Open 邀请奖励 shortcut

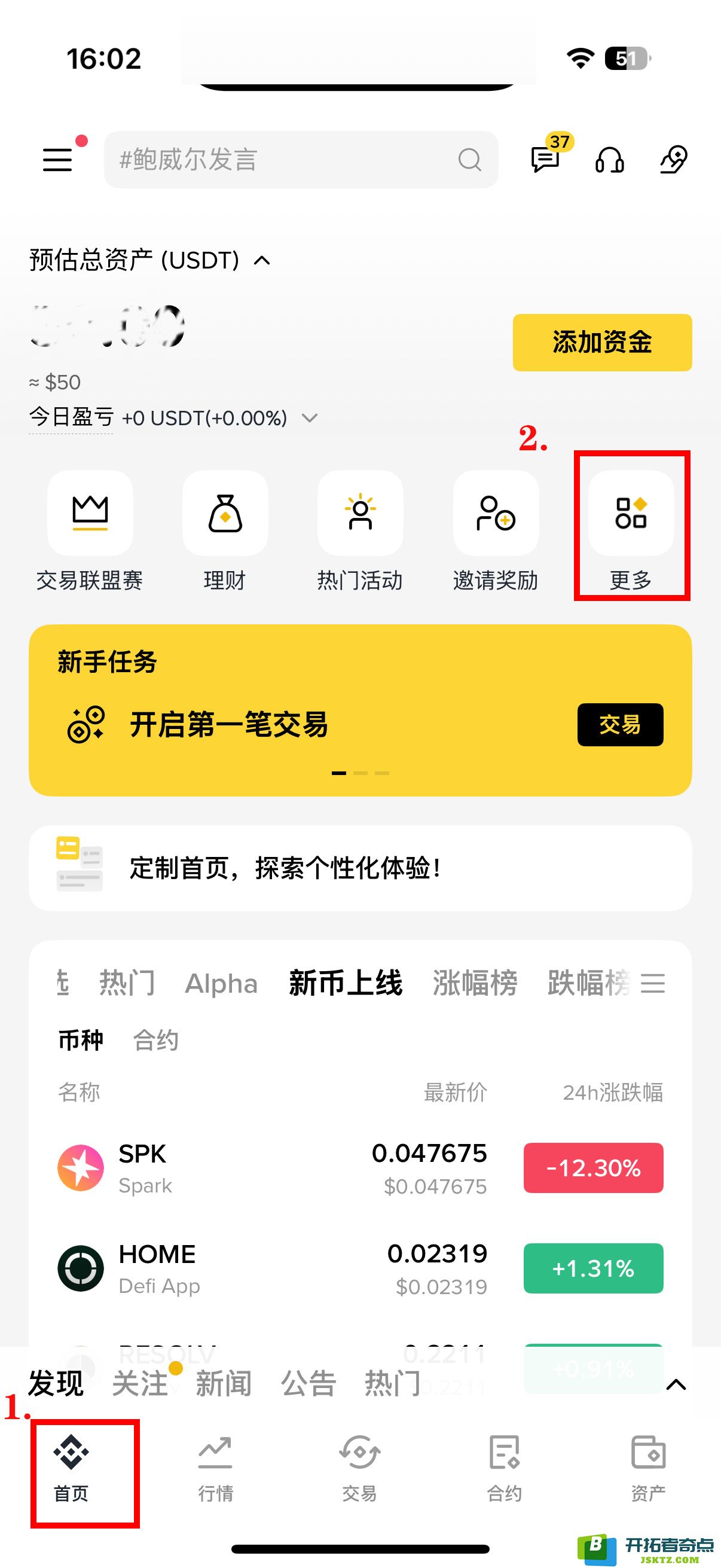point(495,514)
